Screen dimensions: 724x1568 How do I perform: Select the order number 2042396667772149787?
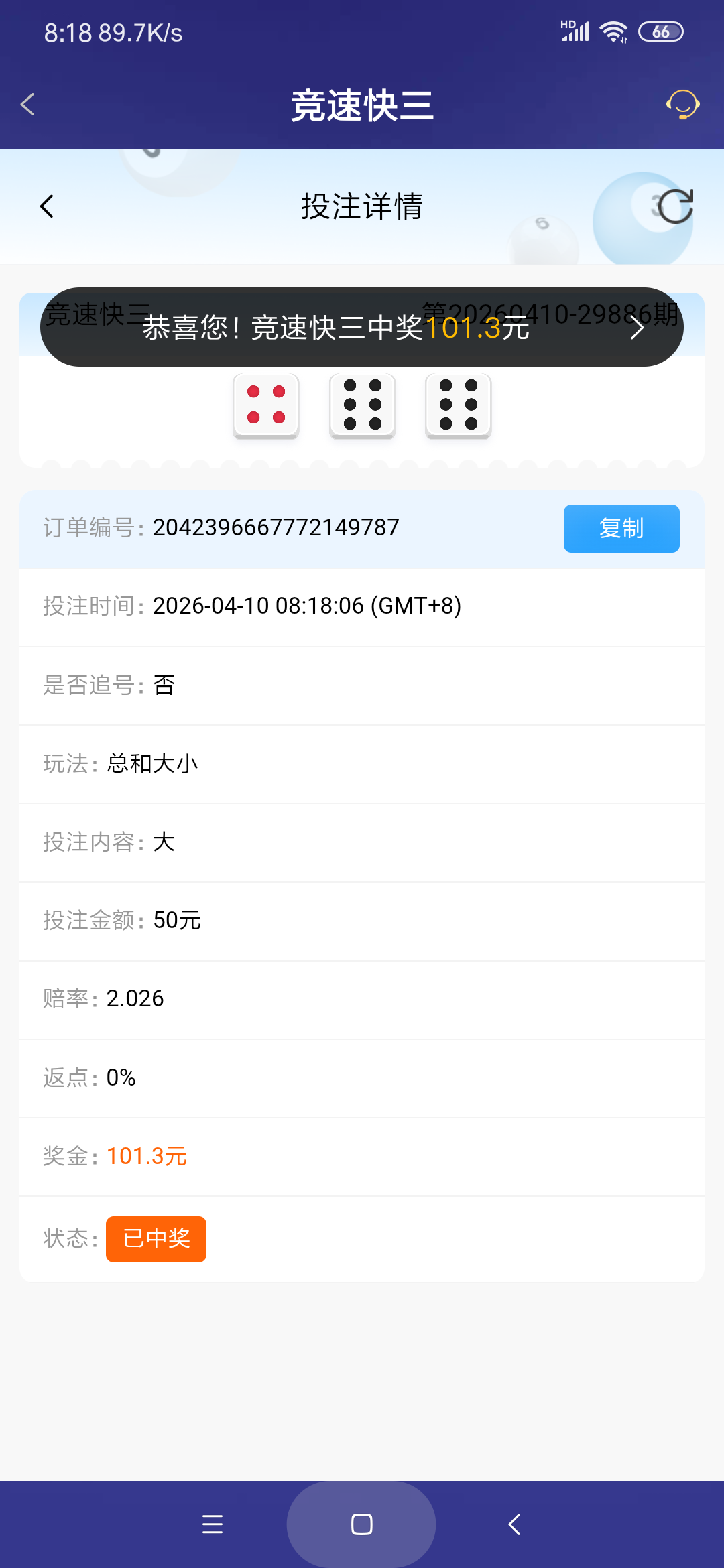click(x=276, y=527)
